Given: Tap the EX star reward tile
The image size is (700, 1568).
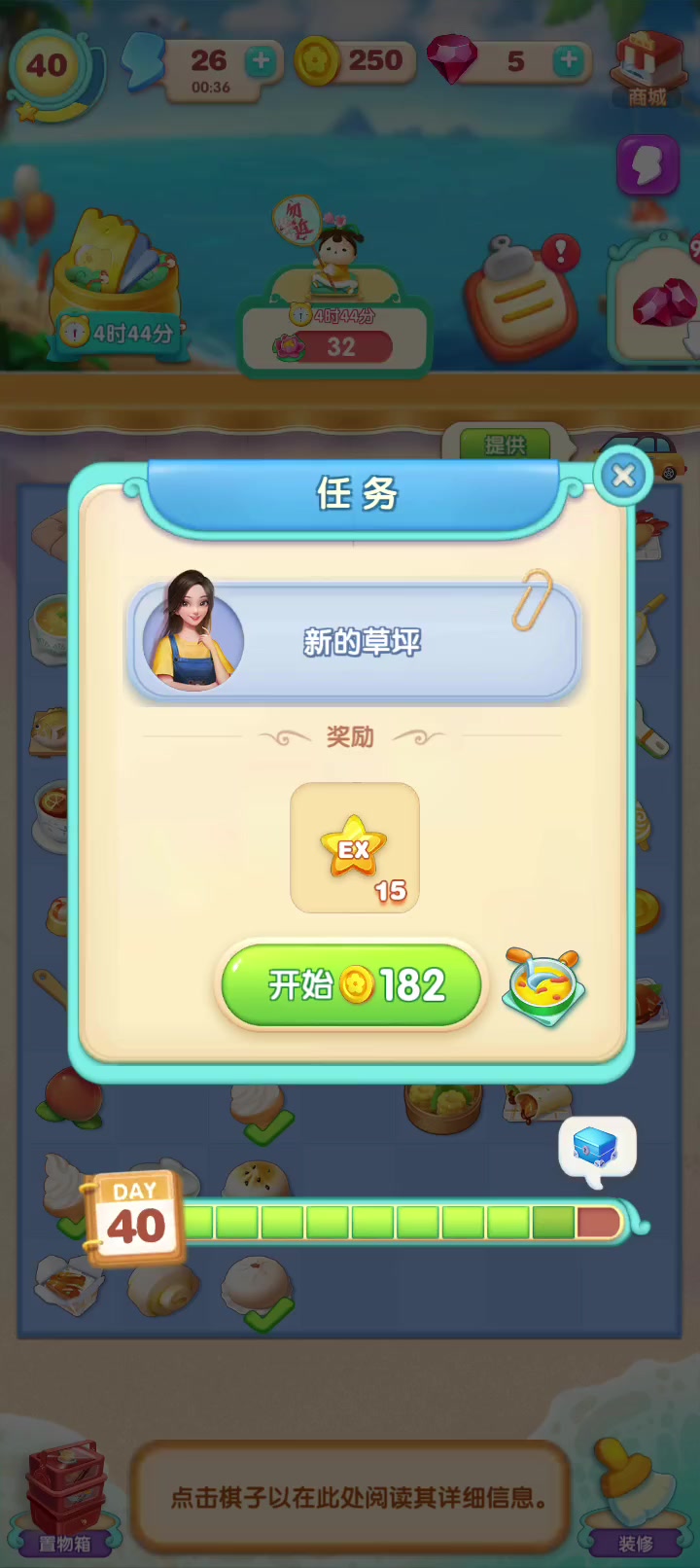Looking at the screenshot, I should (x=355, y=848).
